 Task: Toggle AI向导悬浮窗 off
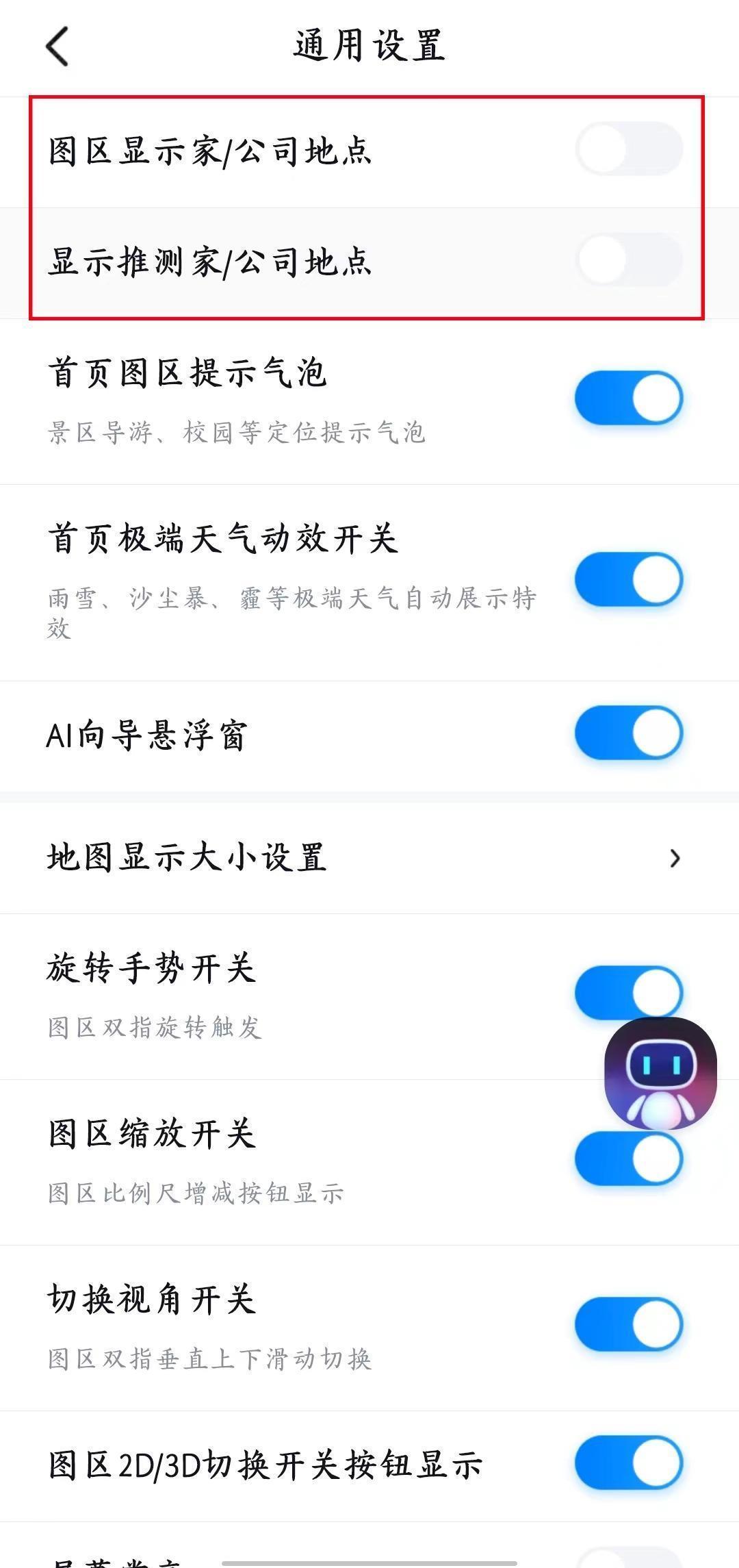[x=628, y=733]
